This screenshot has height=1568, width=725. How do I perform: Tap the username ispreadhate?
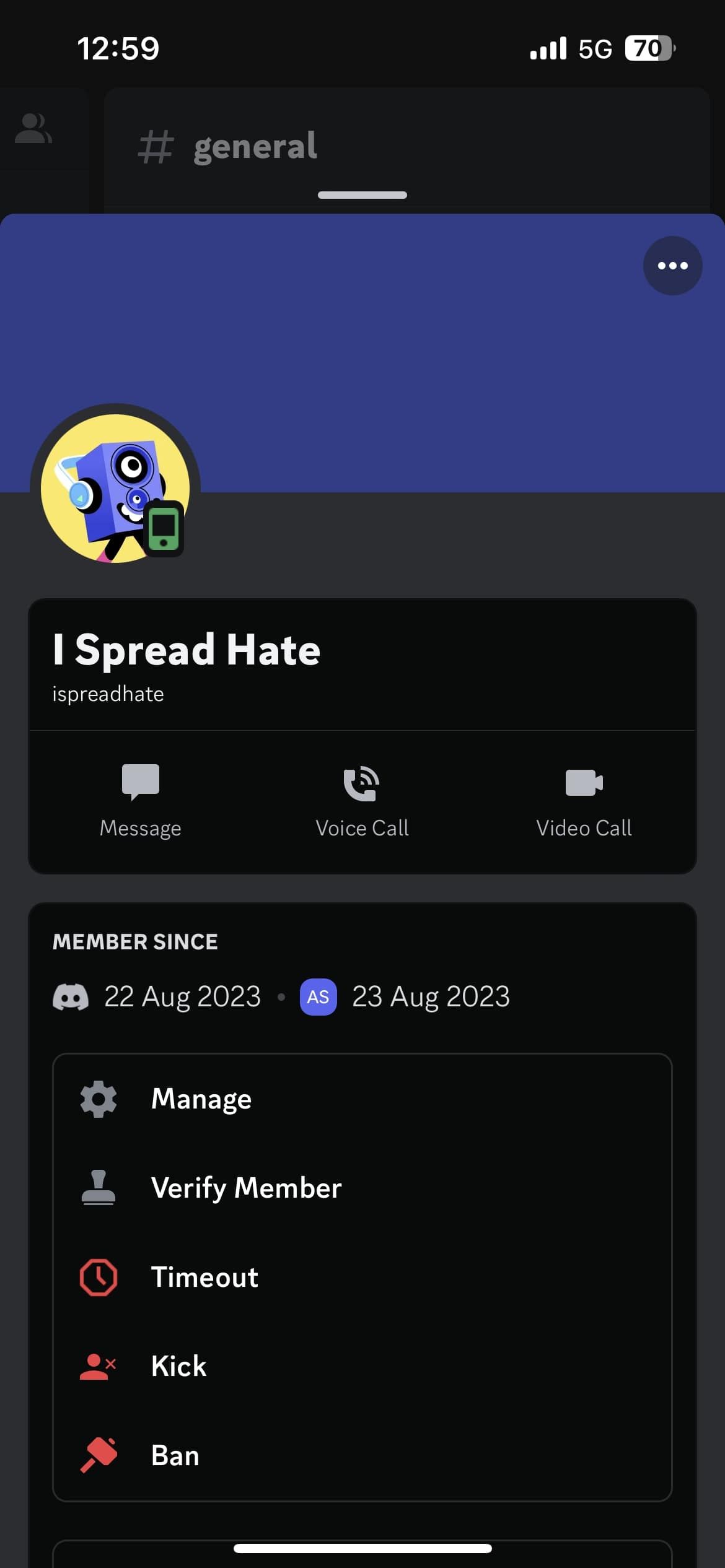tap(108, 694)
